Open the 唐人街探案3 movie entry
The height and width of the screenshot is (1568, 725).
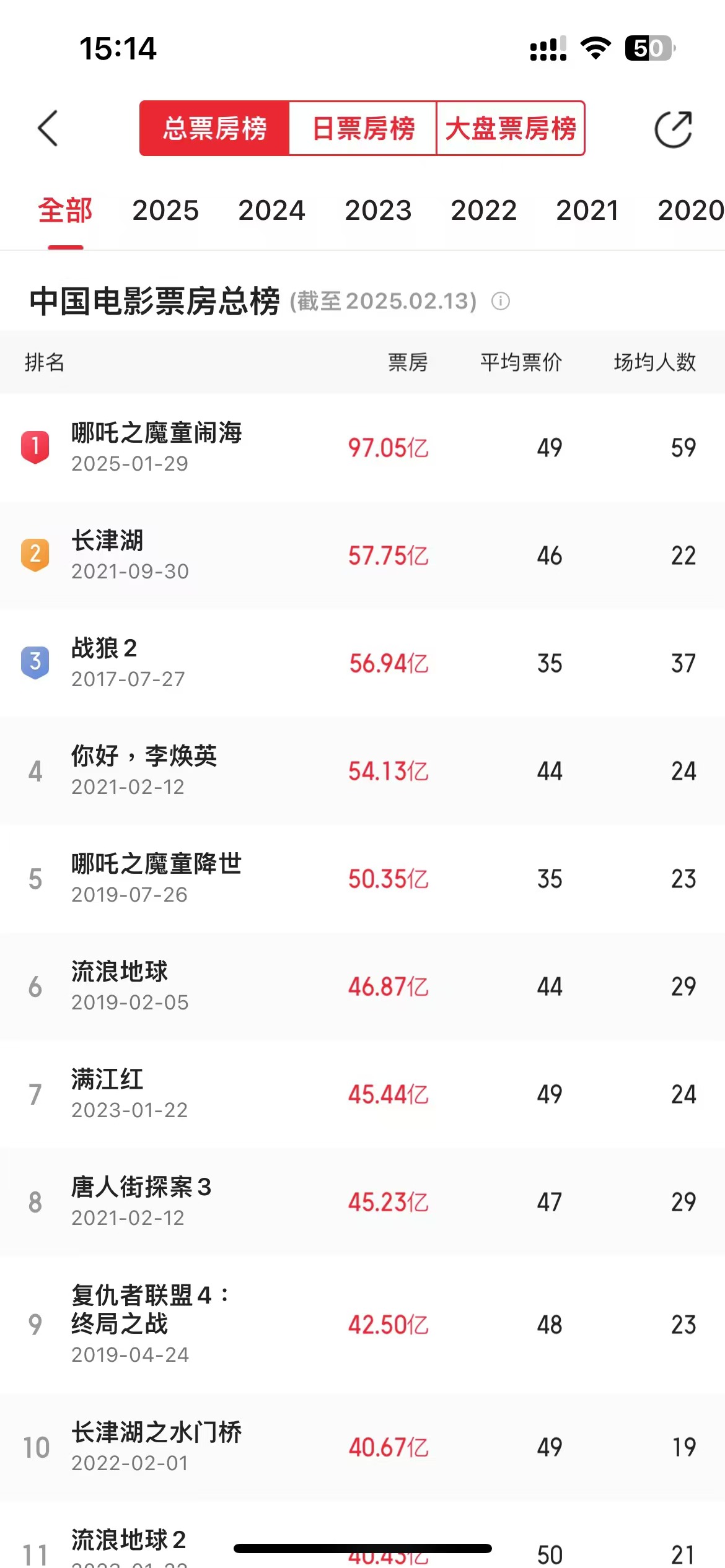pos(362,1202)
